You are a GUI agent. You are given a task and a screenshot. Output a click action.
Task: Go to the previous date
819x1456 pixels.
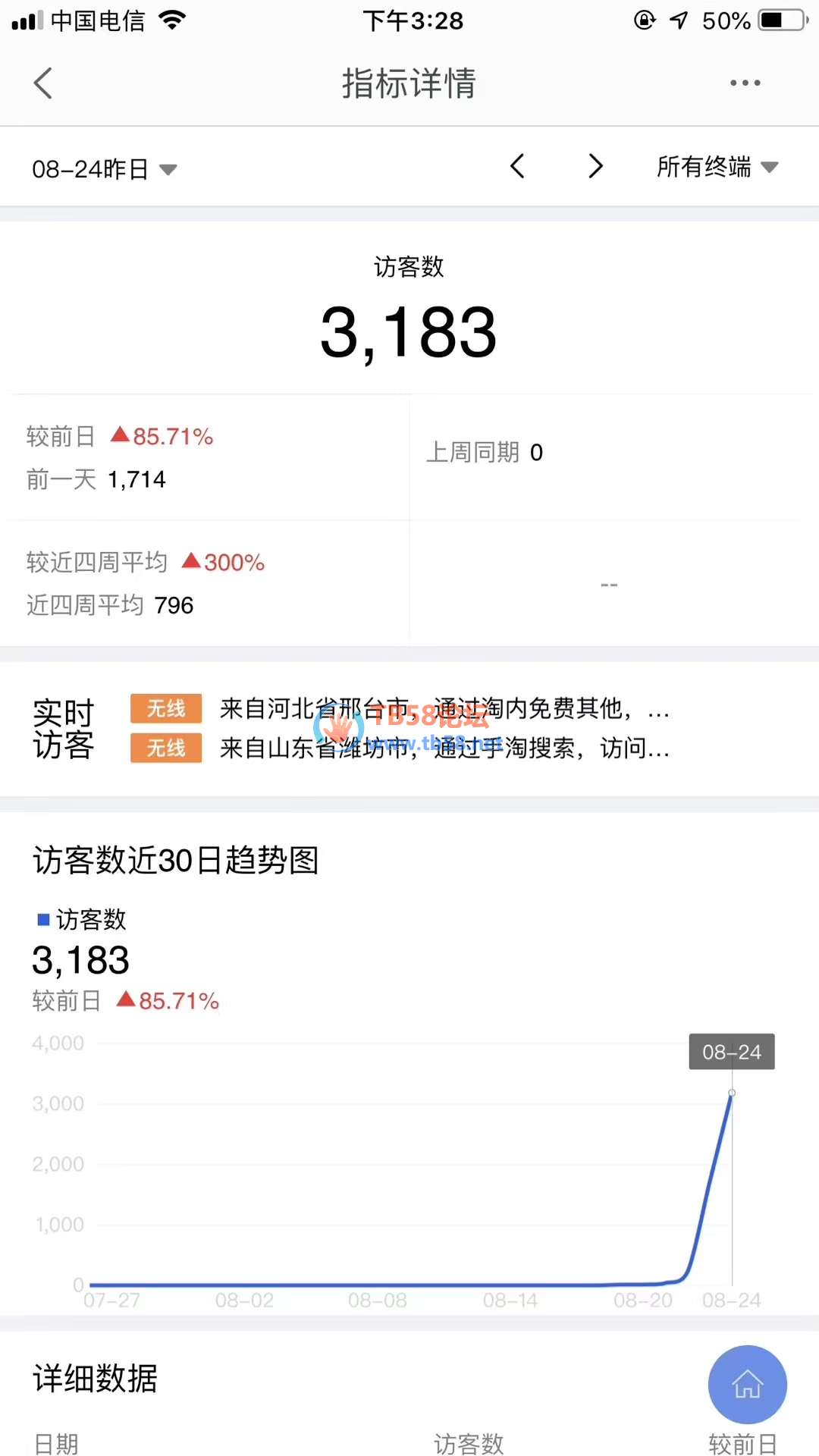pyautogui.click(x=518, y=166)
